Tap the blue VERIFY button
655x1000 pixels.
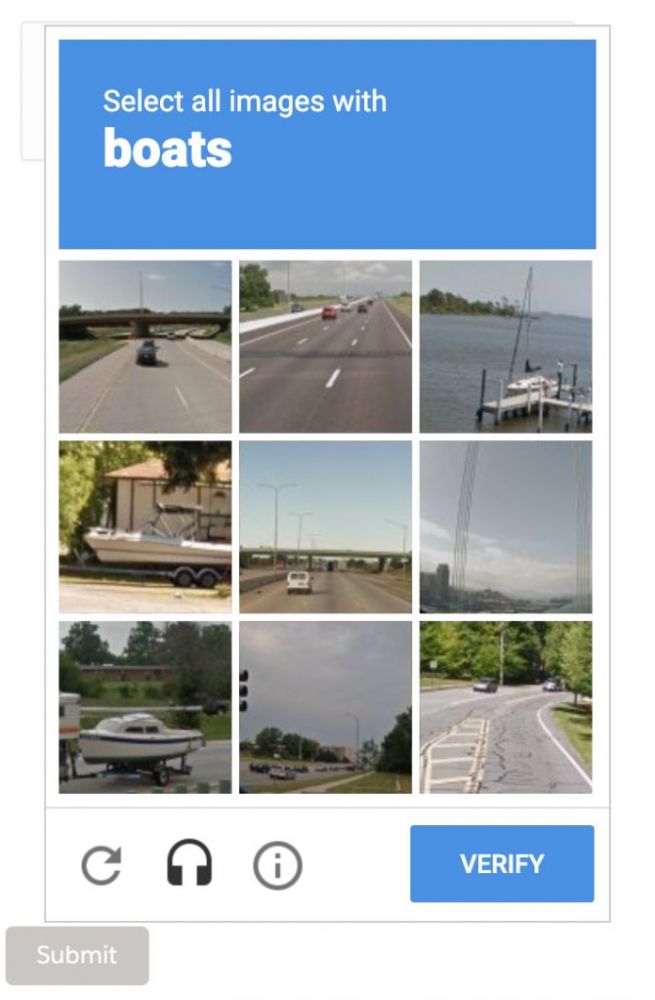(x=501, y=864)
